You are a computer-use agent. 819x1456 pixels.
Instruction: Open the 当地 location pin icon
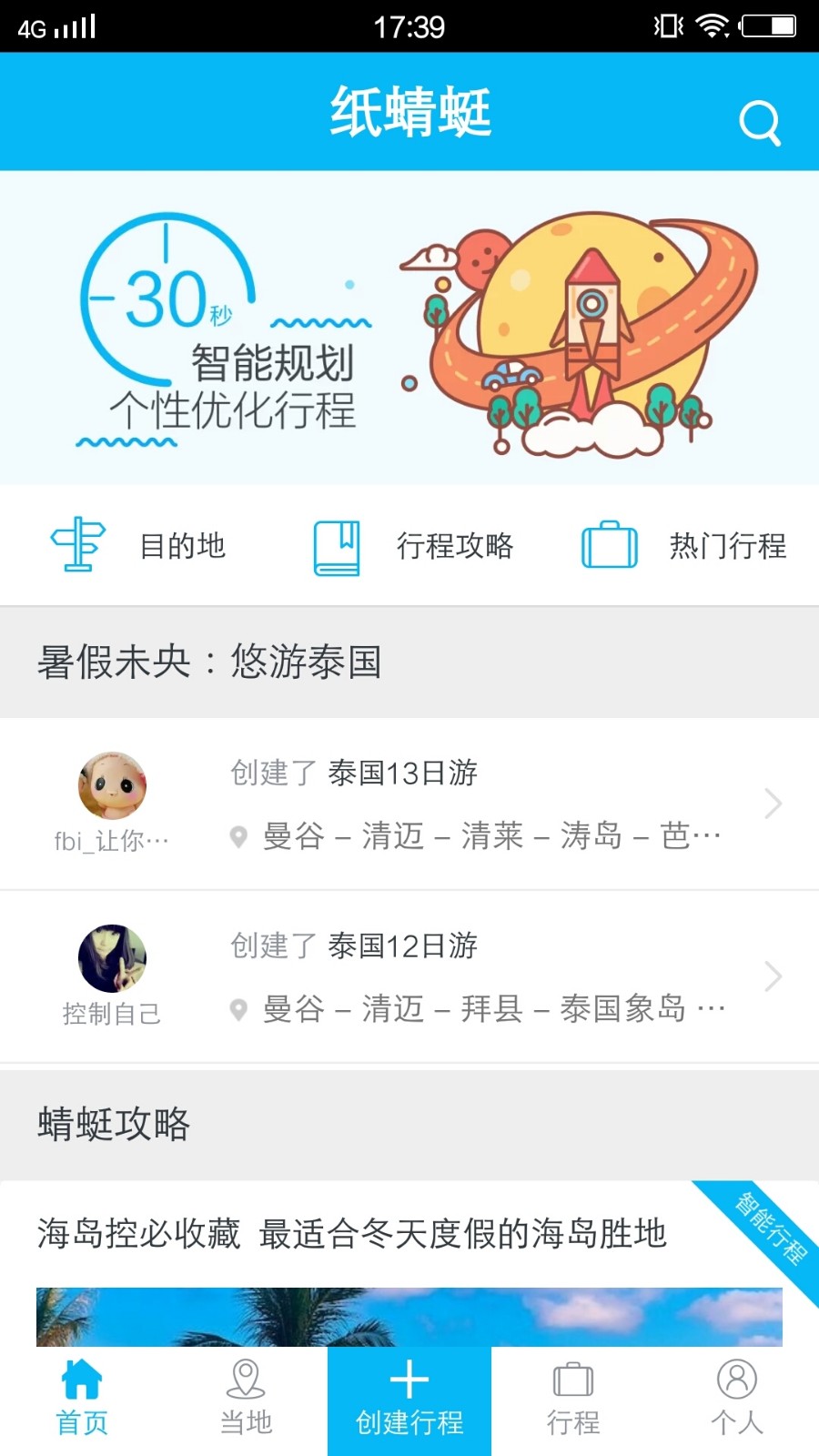244,1378
